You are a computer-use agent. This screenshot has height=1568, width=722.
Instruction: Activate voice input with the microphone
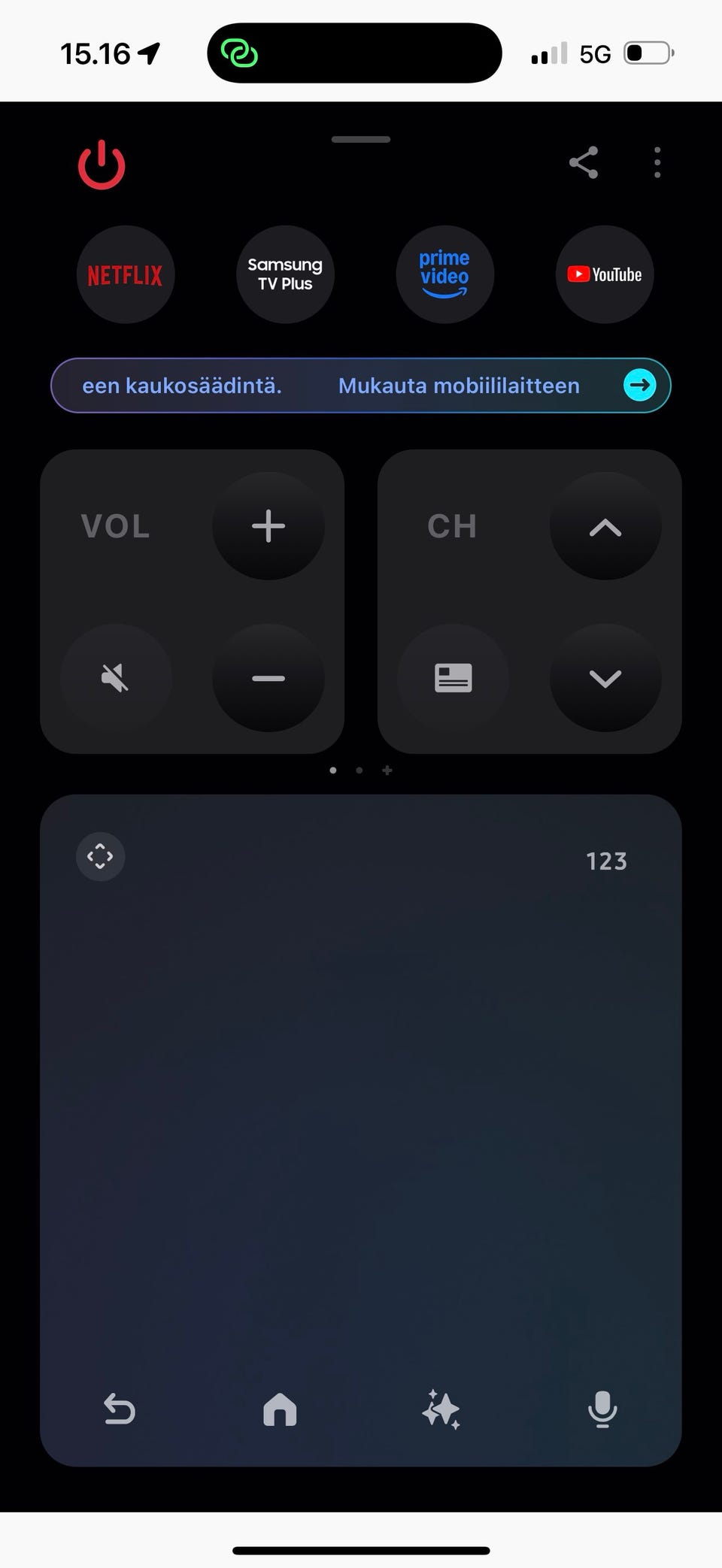pyautogui.click(x=602, y=1409)
